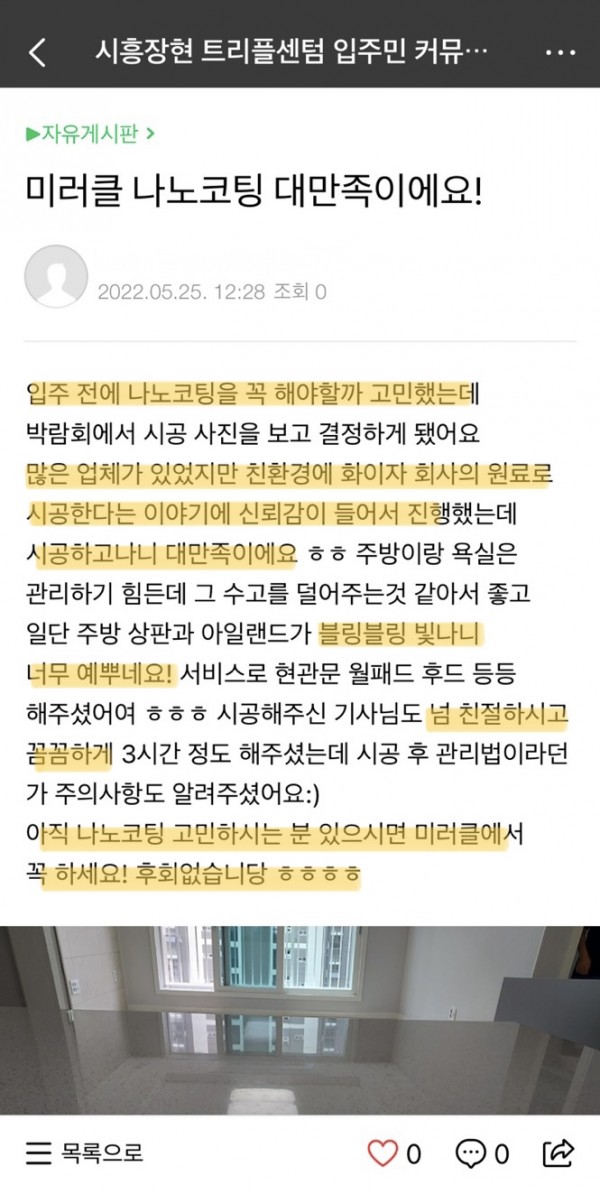
Task: Like this post with the heart
Action: 383,1153
